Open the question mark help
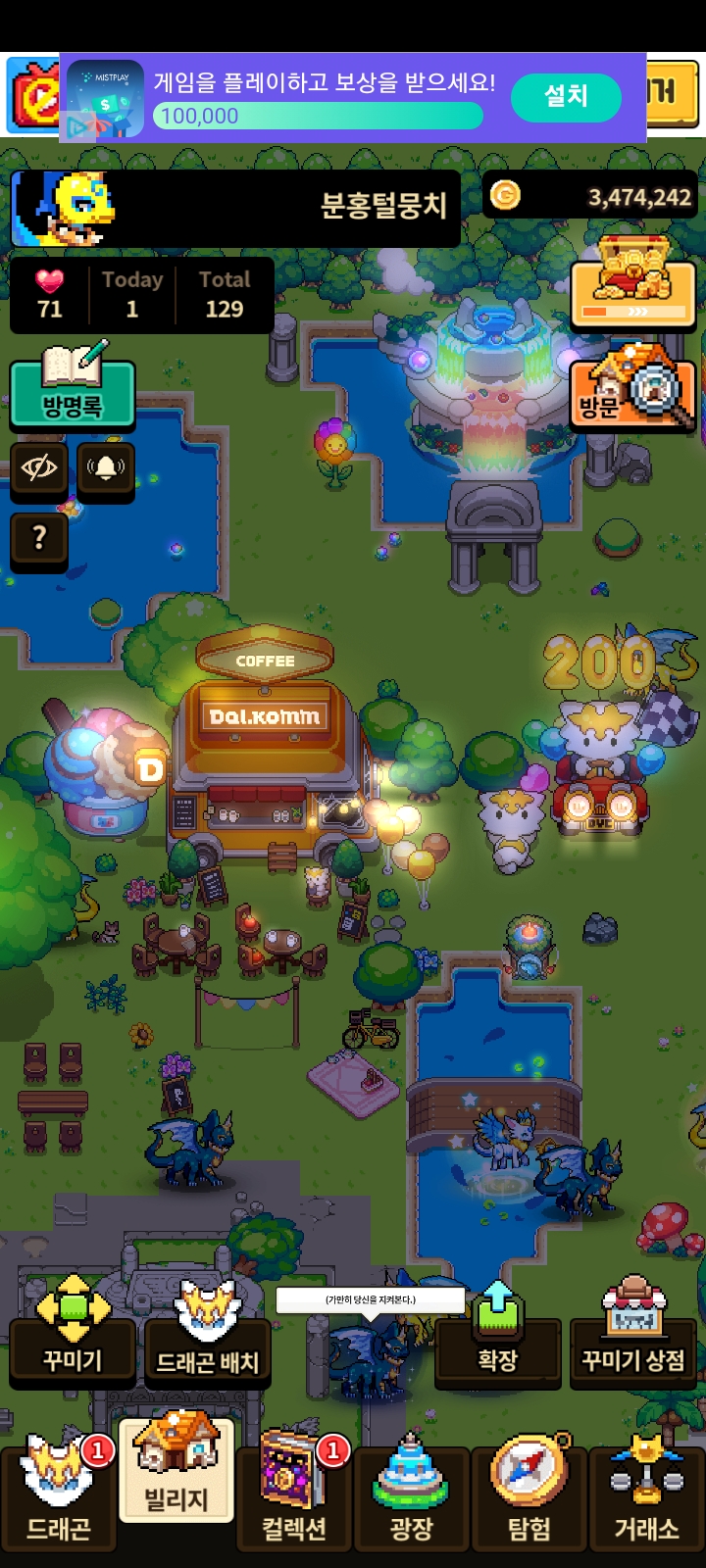Viewport: 706px width, 1568px height. coord(39,537)
